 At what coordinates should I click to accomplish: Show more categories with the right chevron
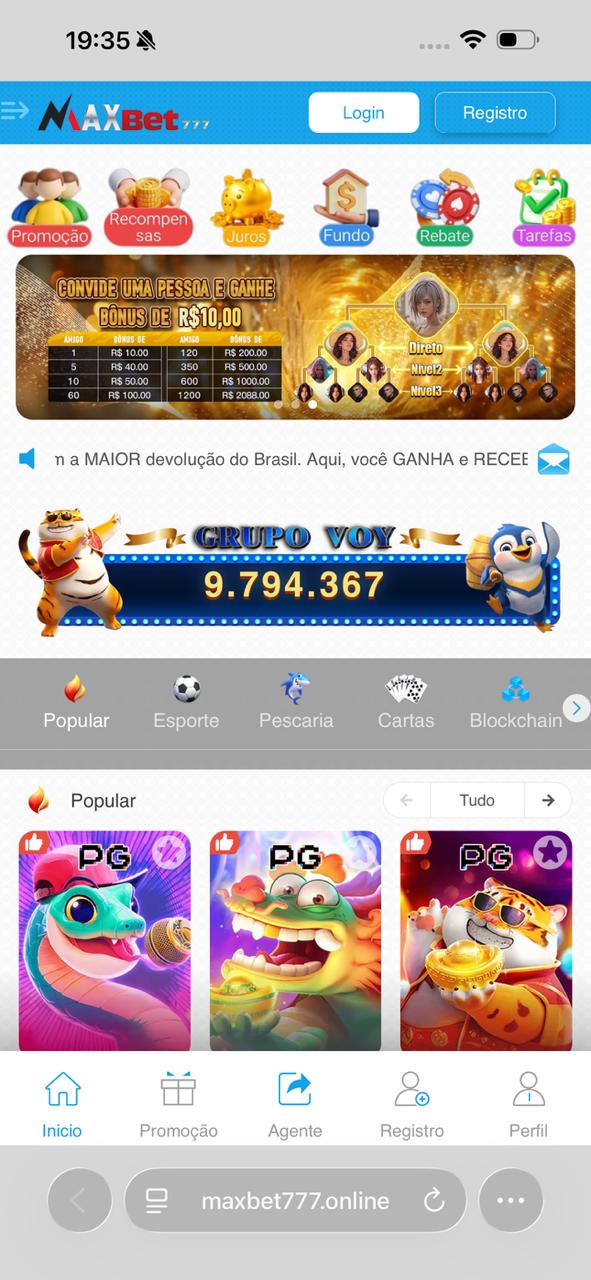(576, 708)
